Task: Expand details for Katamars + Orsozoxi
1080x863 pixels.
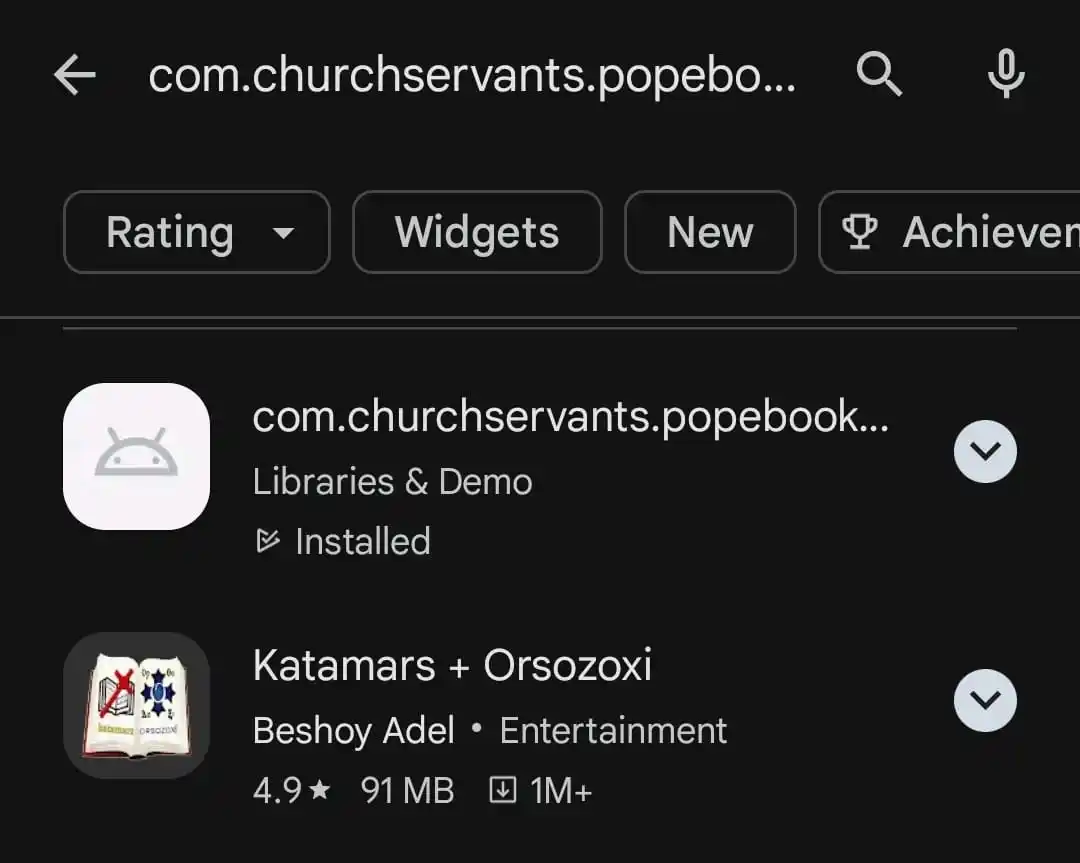Action: pos(985,700)
